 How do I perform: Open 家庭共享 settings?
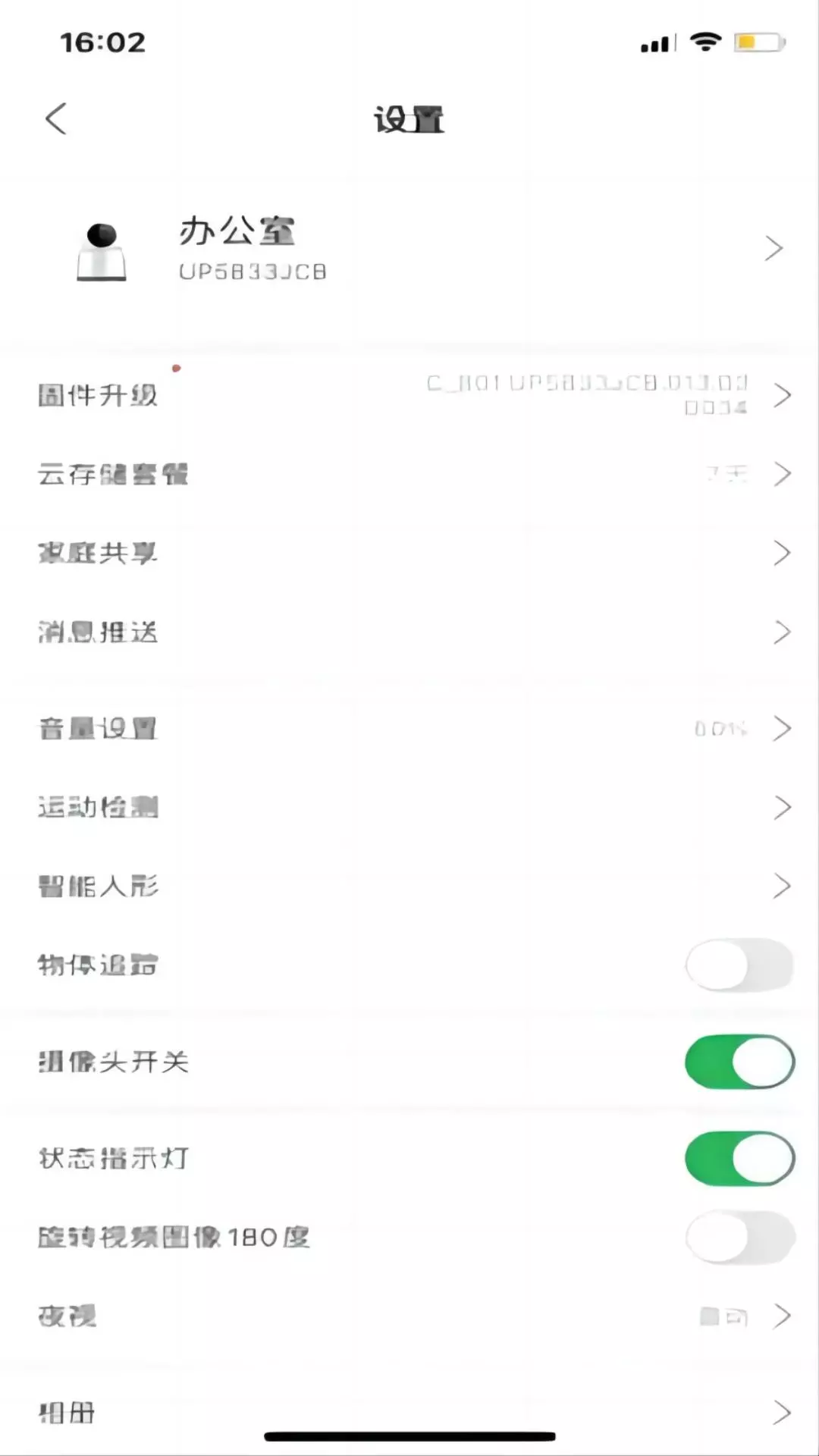click(x=409, y=553)
